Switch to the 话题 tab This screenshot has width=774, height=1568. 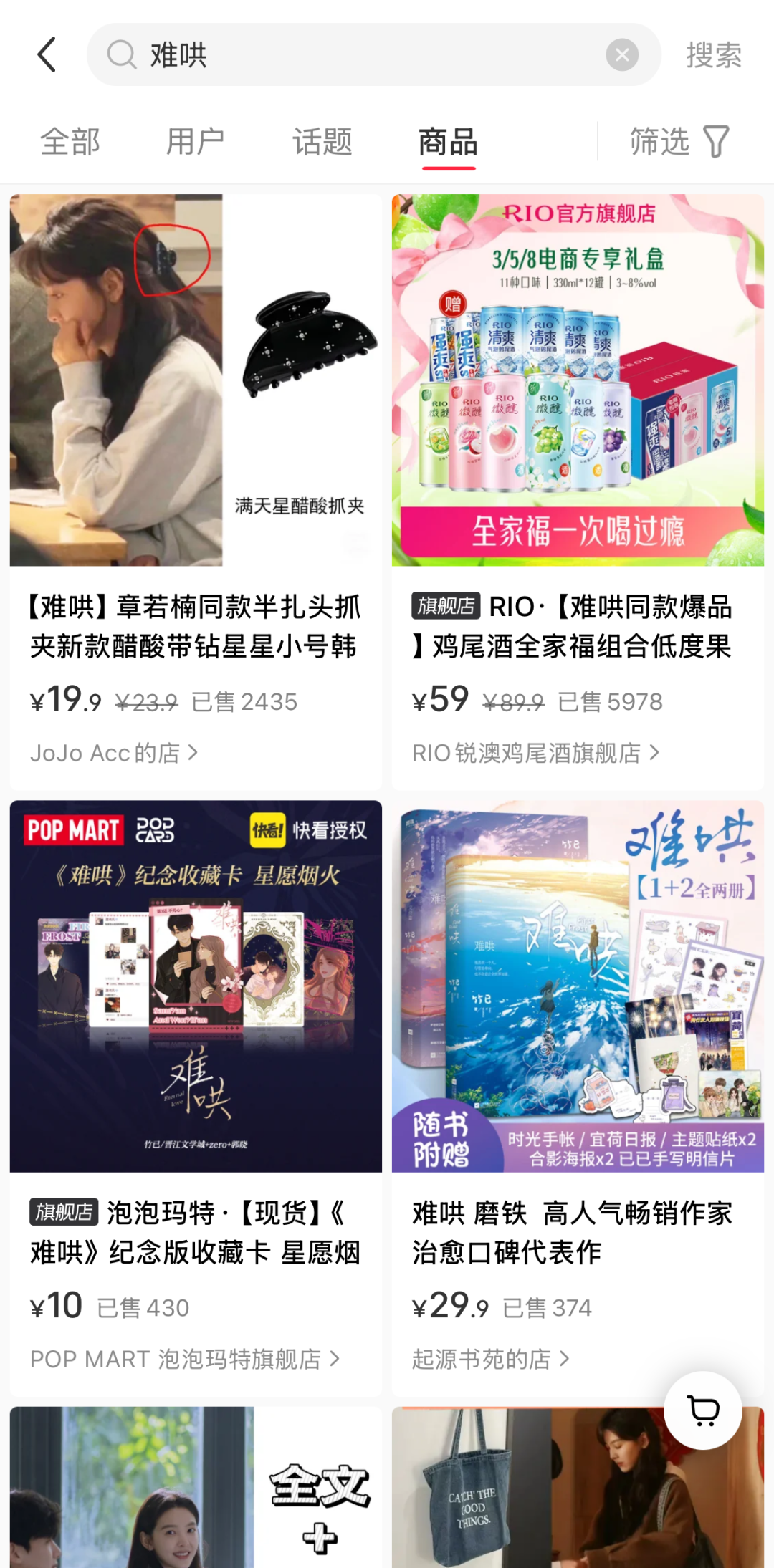coord(322,142)
